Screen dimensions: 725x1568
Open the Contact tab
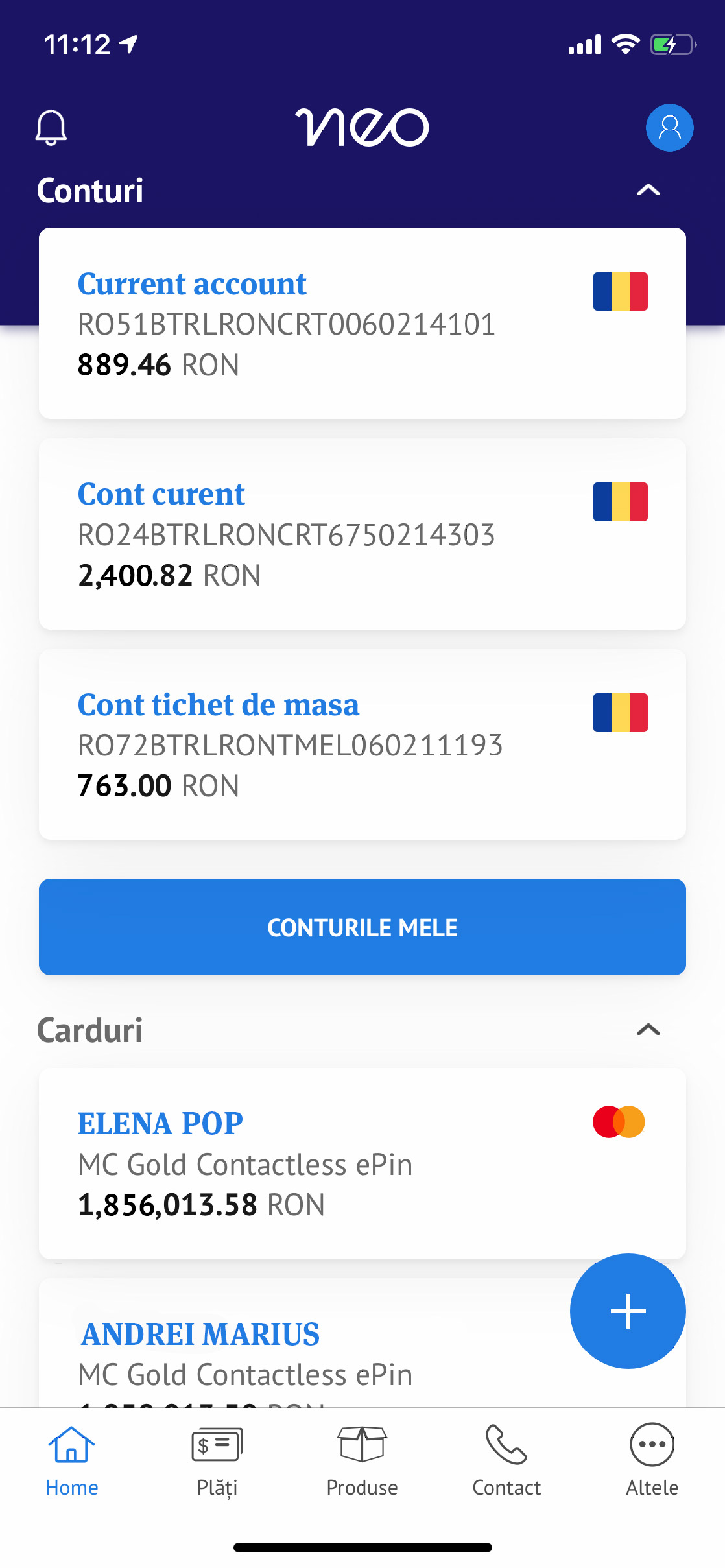point(506,1461)
